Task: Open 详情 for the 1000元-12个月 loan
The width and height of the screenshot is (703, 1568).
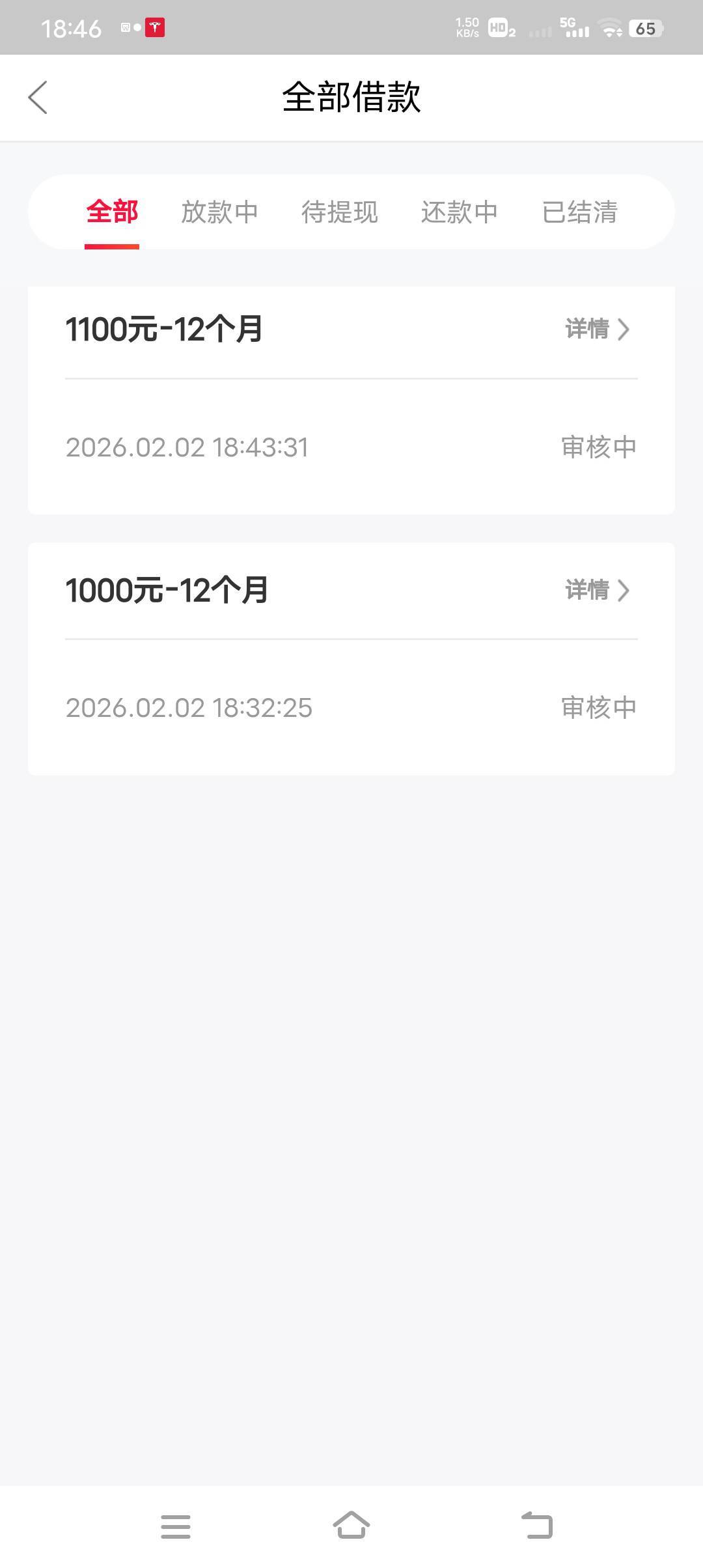Action: tap(597, 591)
